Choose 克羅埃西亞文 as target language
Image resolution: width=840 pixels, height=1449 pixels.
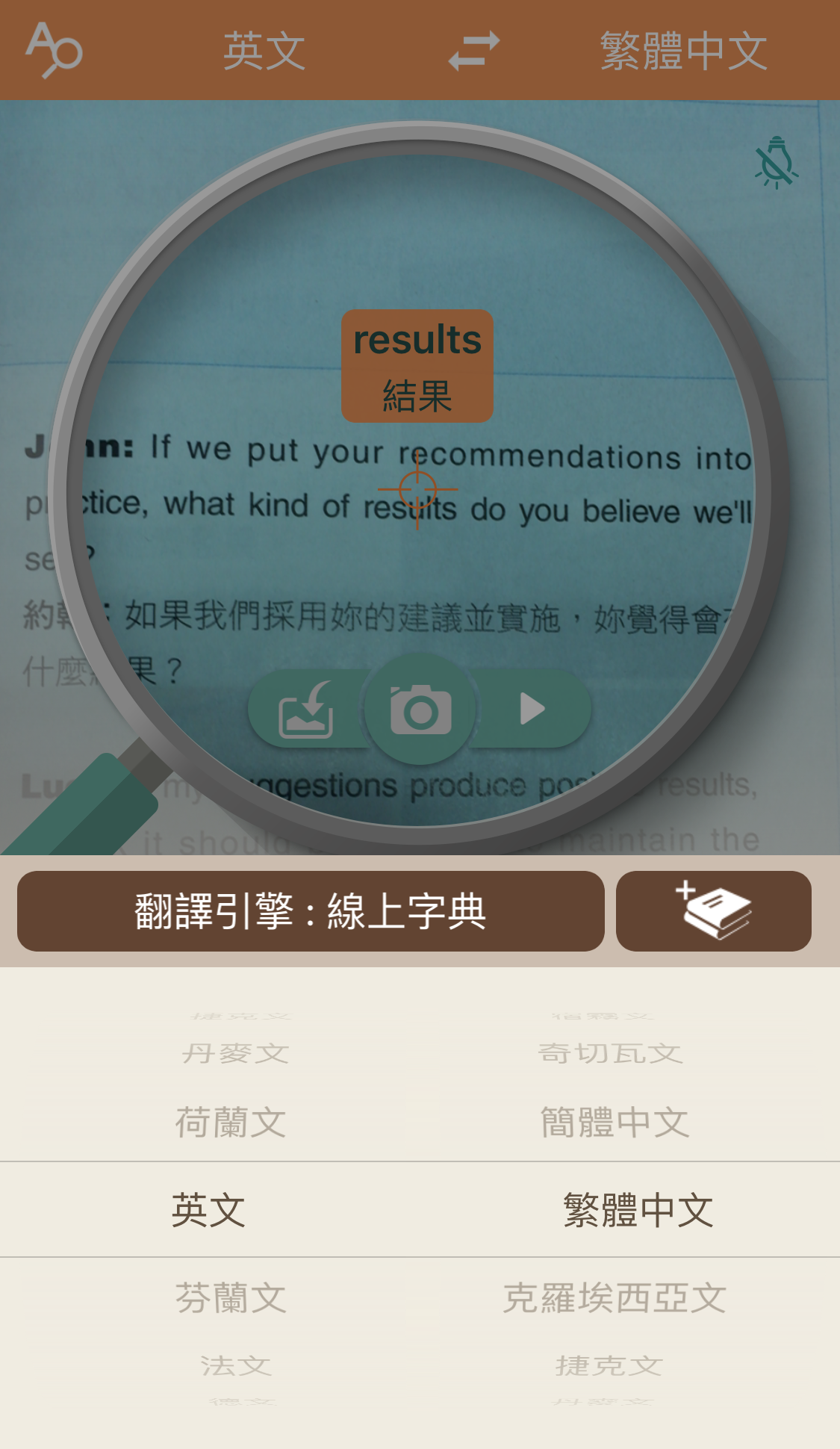point(614,1298)
